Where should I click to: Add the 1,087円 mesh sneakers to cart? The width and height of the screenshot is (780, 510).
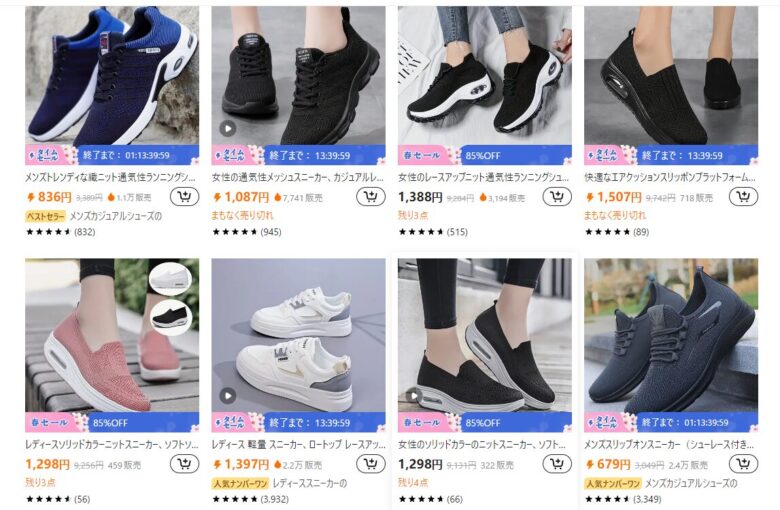coord(371,196)
